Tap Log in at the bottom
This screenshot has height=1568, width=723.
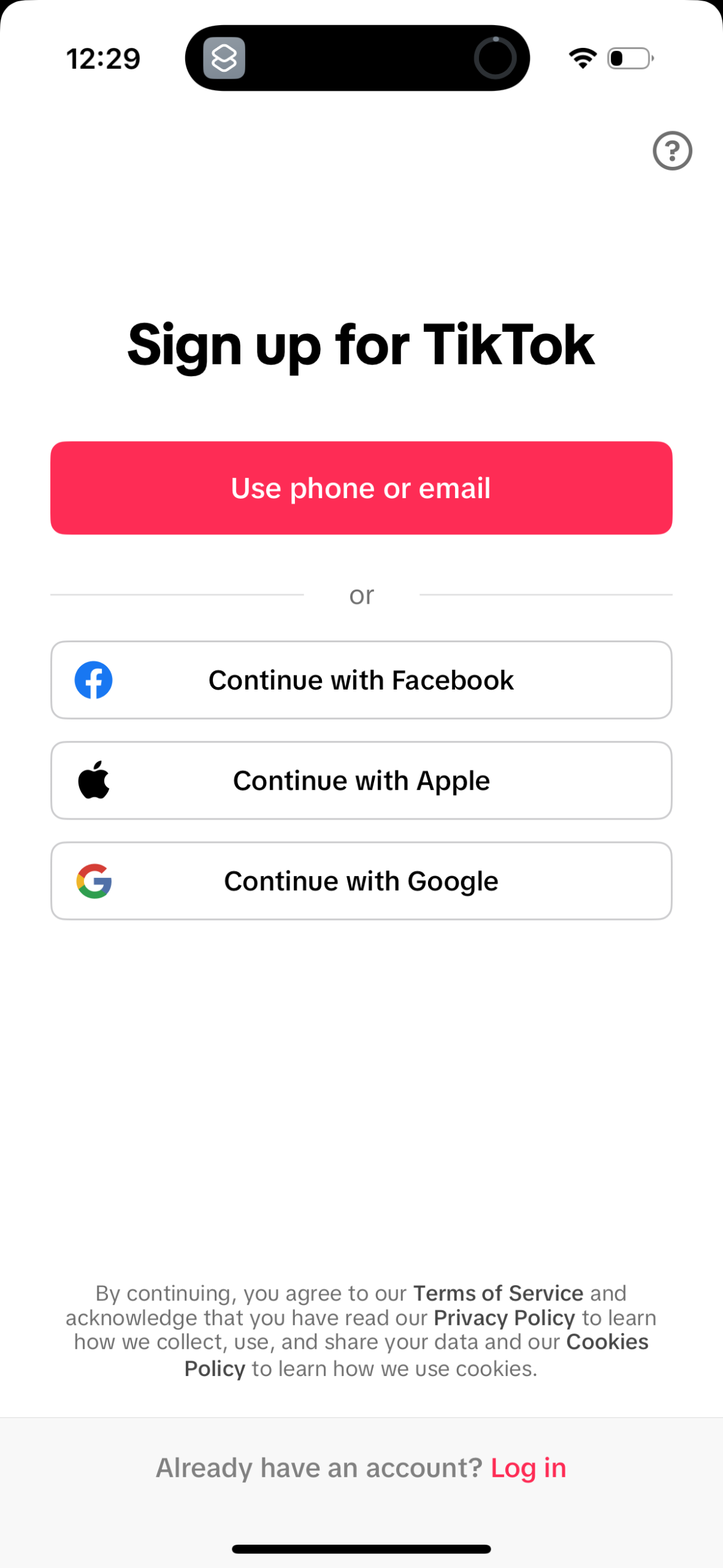coord(528,1467)
